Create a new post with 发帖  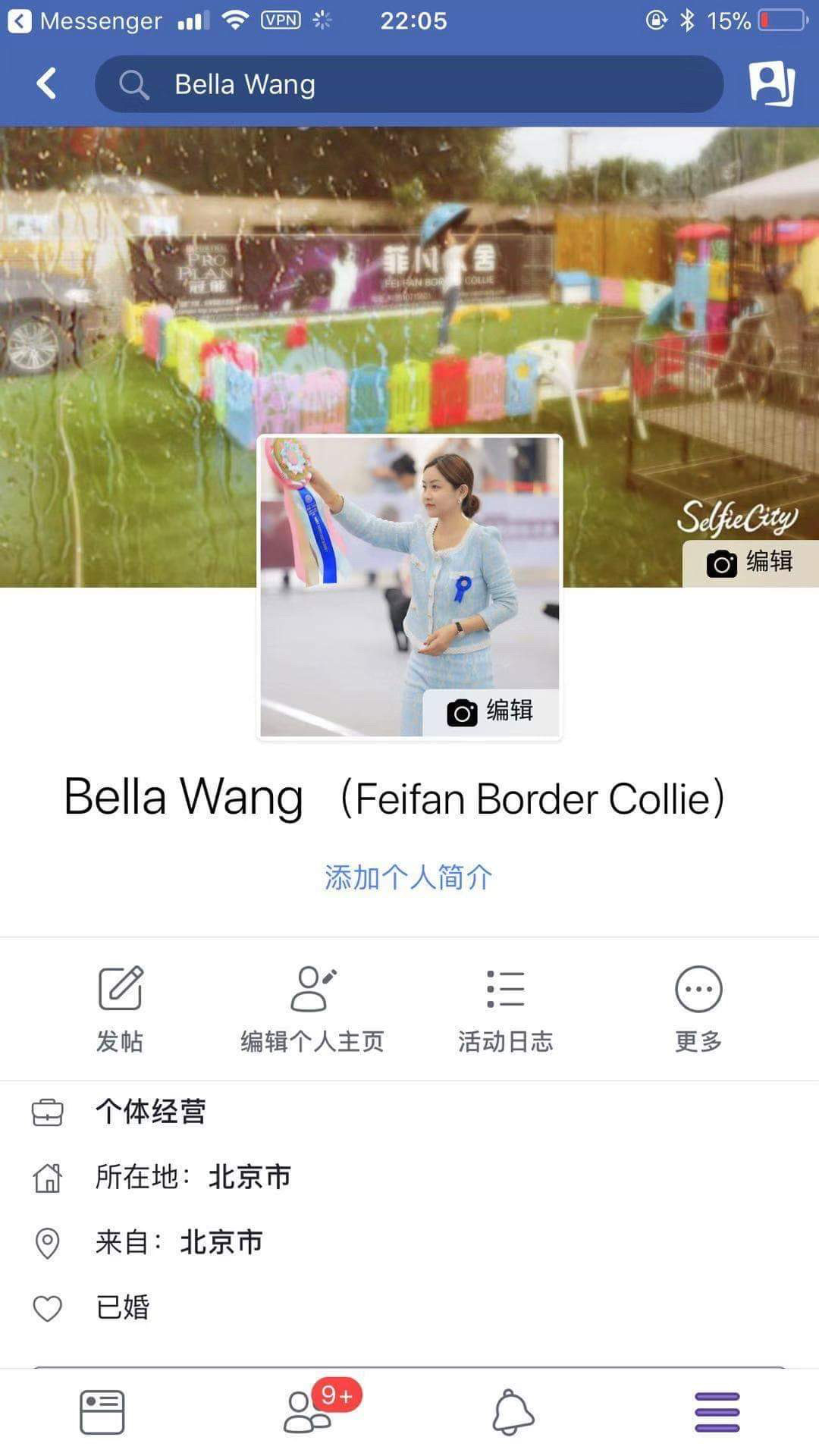[x=120, y=1009]
